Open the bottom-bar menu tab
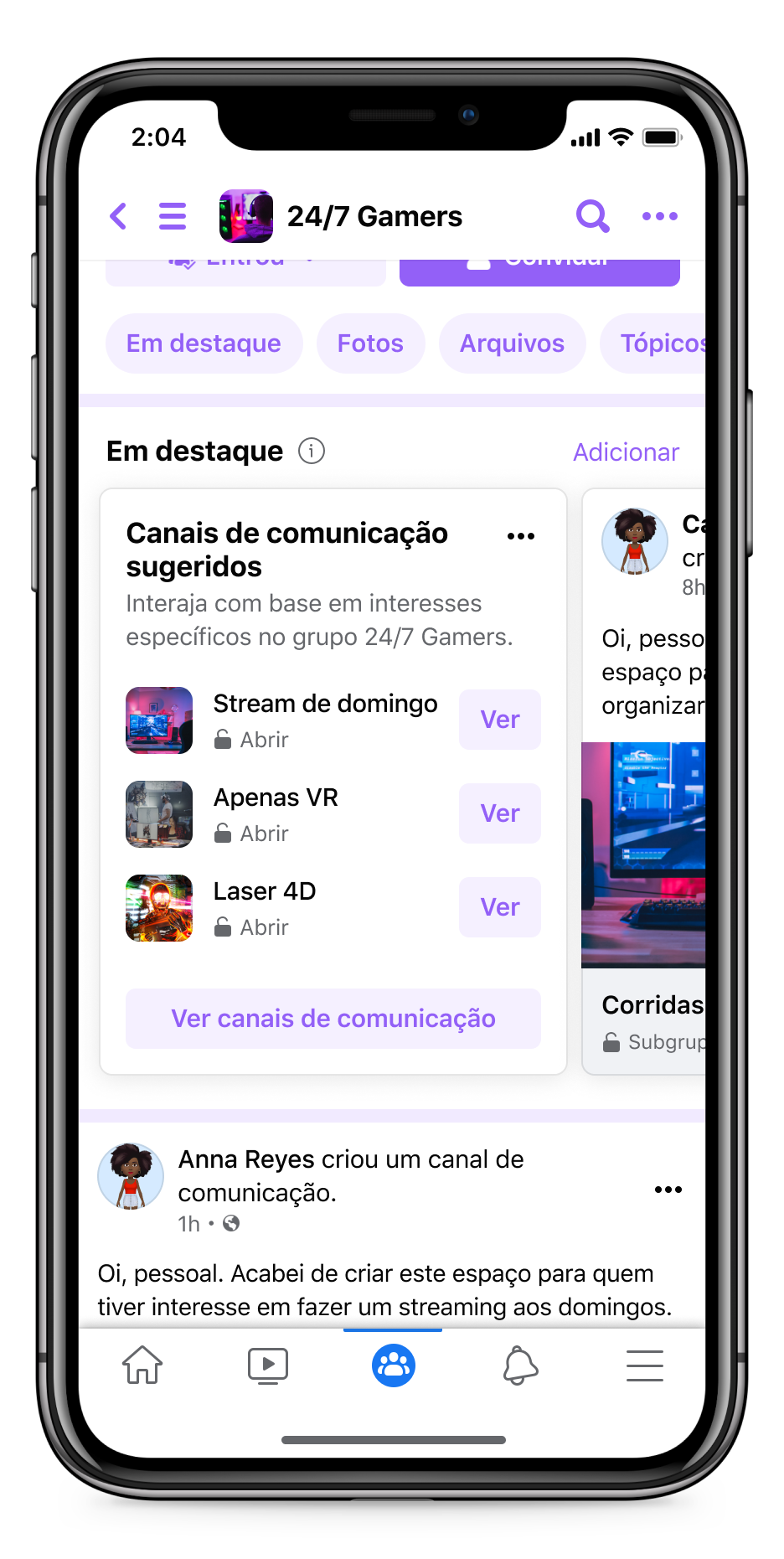 pos(644,1365)
